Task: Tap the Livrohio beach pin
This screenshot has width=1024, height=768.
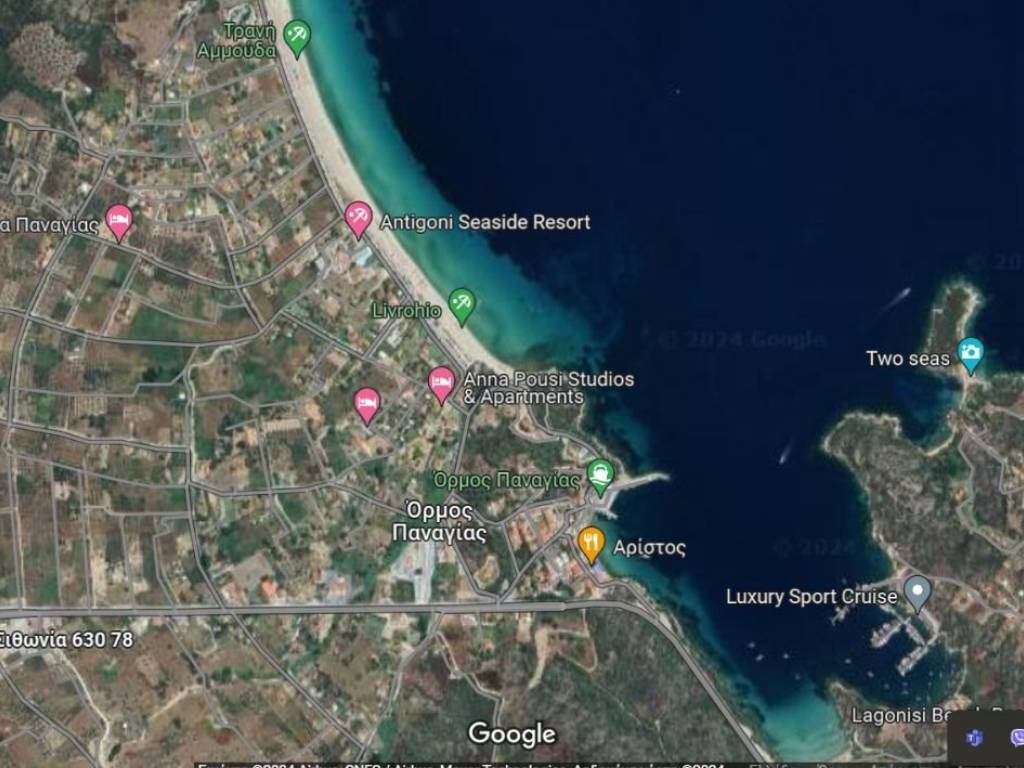Action: point(461,304)
